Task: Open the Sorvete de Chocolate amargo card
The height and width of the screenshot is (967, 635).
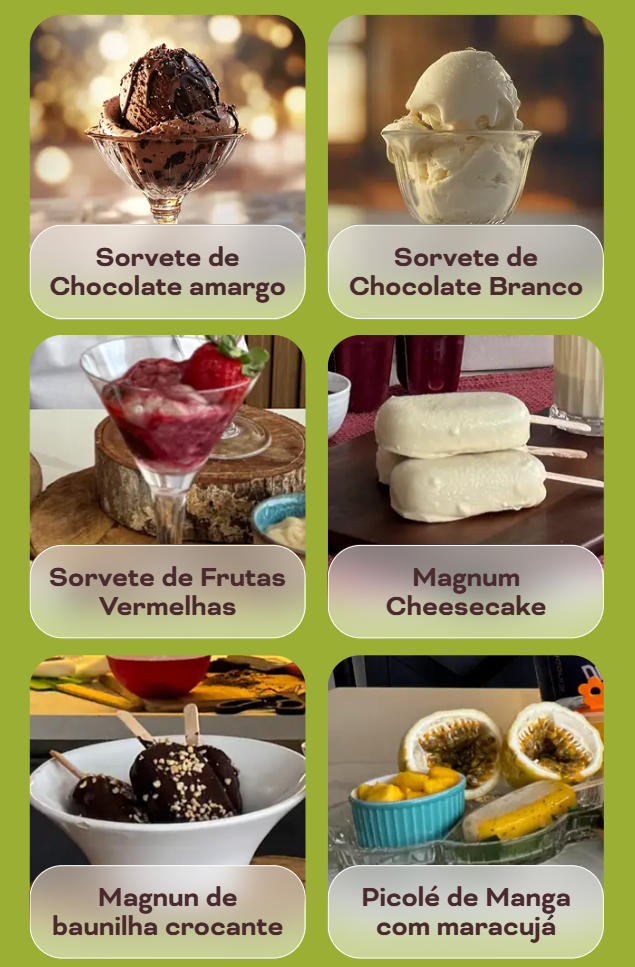Action: (x=167, y=167)
